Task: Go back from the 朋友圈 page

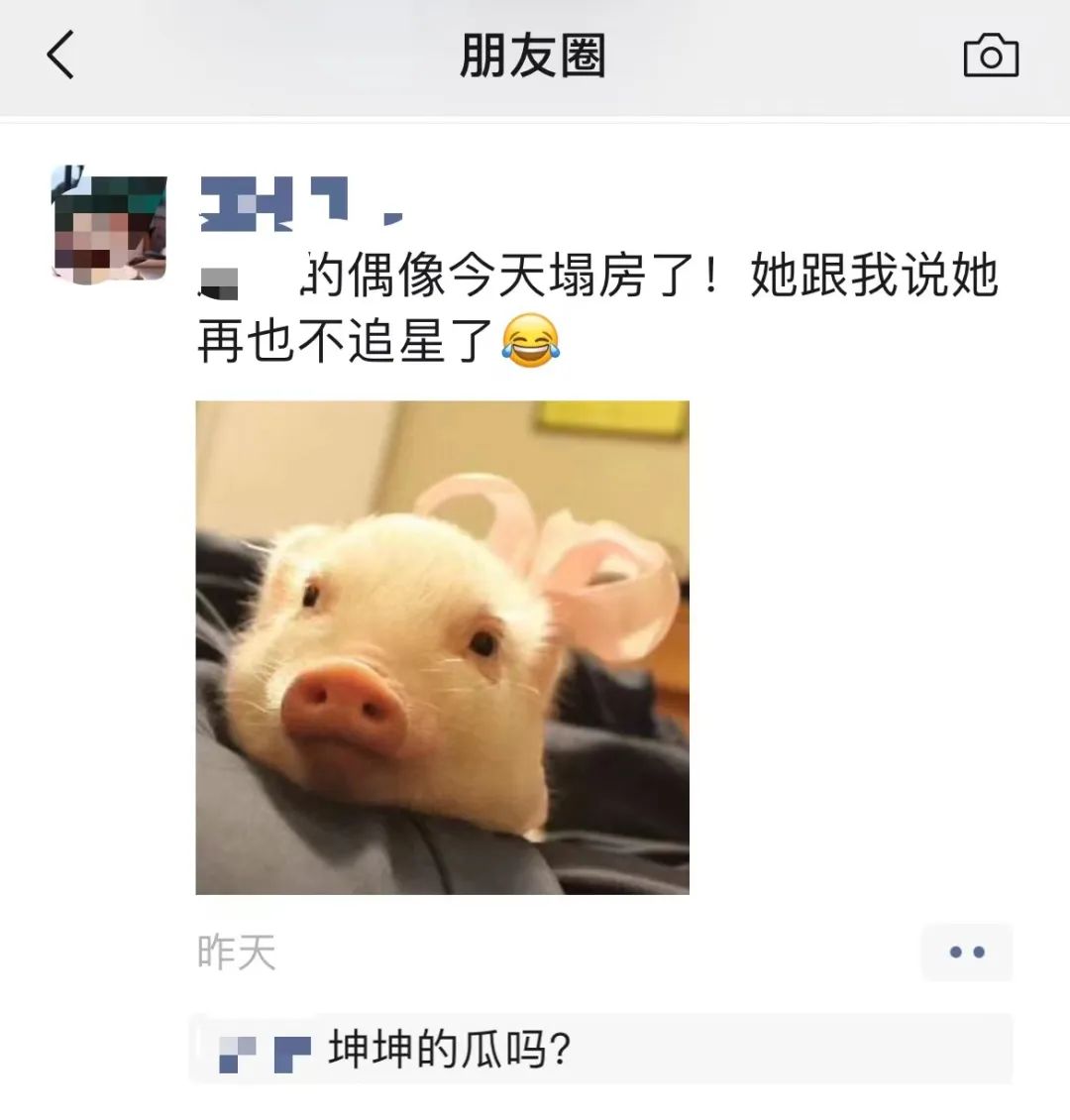Action: pyautogui.click(x=61, y=56)
